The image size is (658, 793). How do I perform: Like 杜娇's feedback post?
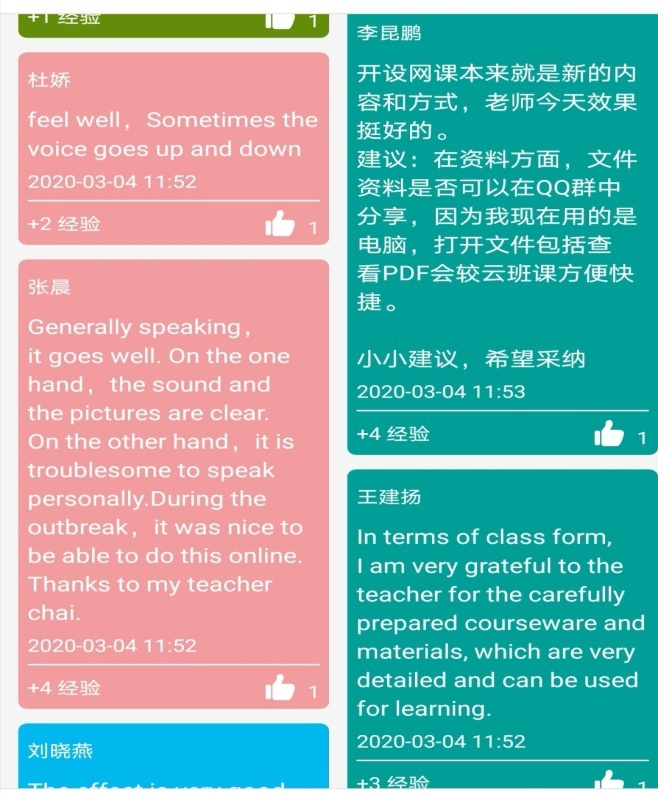280,225
